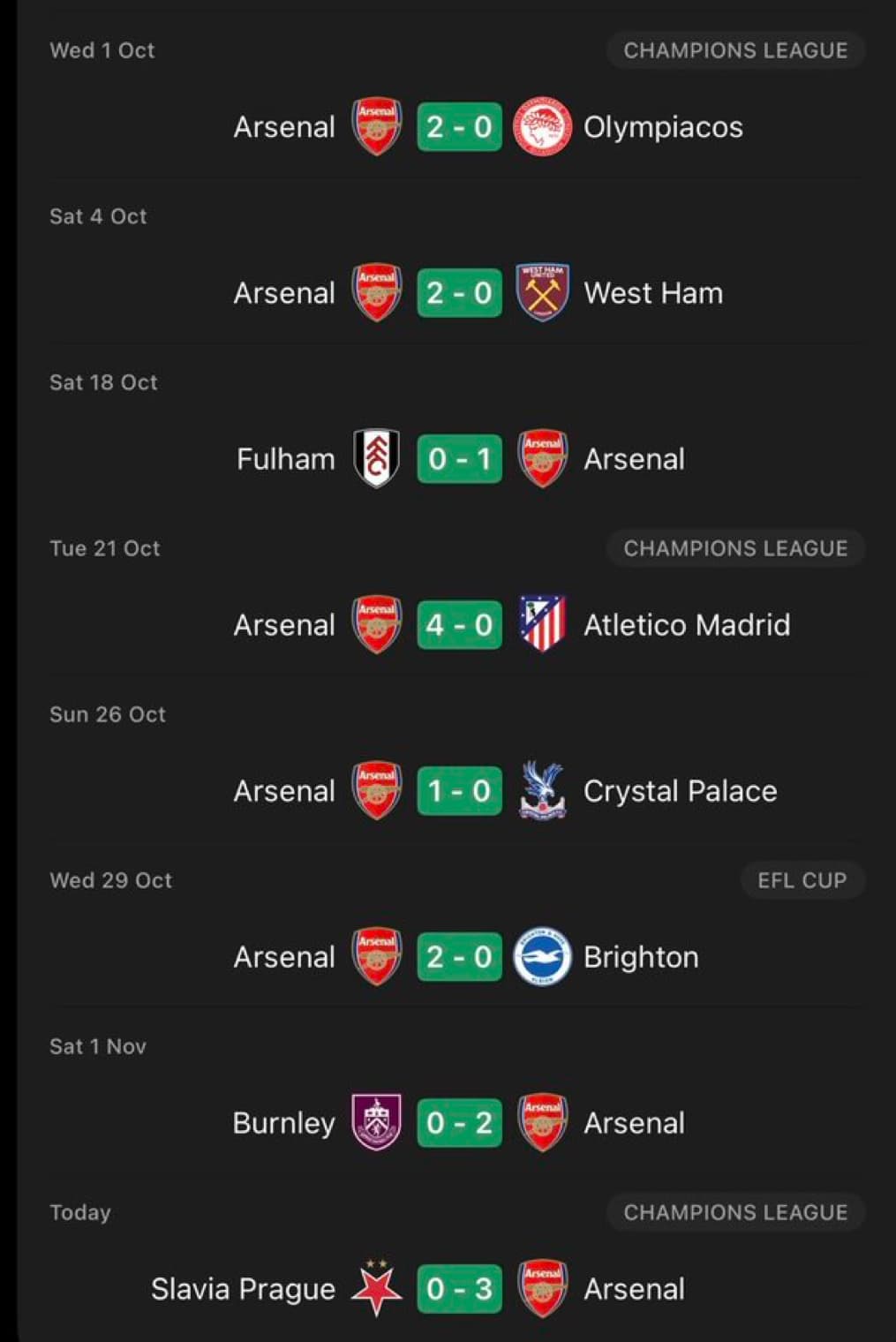Open the Arsenal vs Olympiacos match

459,127
